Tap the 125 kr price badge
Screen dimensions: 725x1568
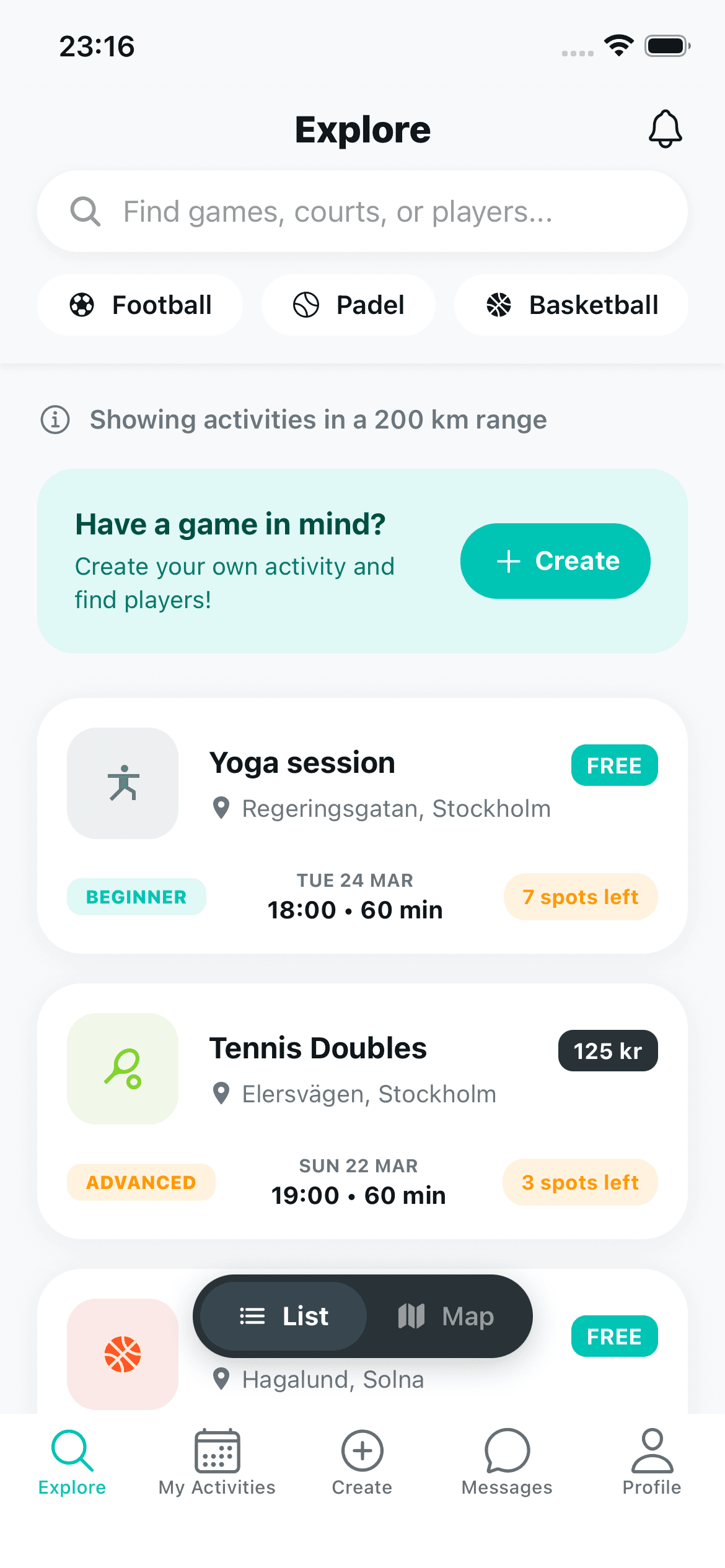(607, 1050)
